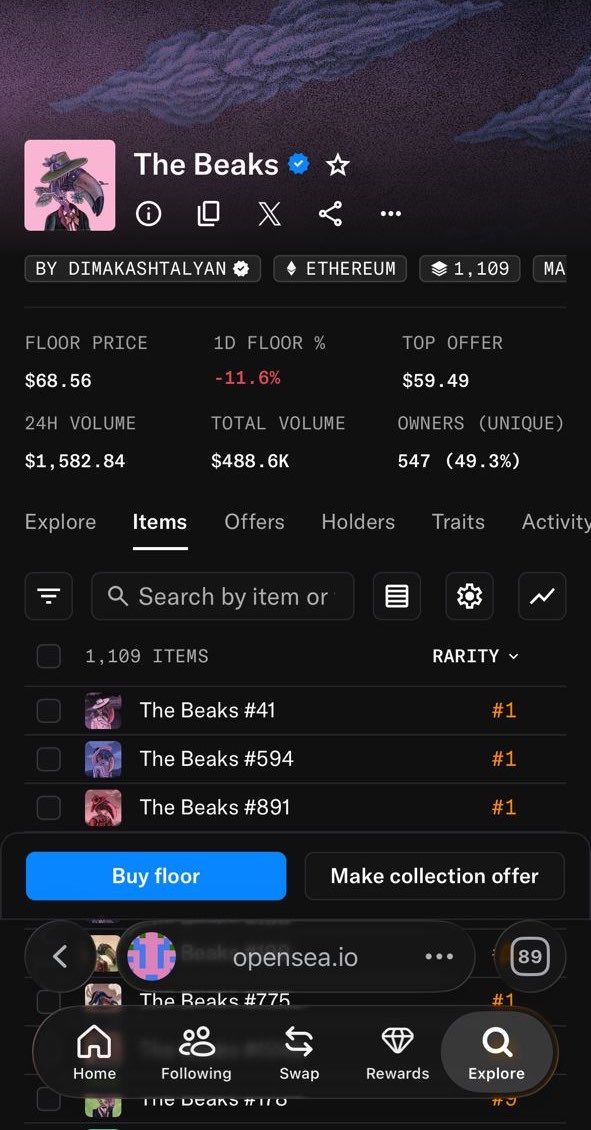Open the Traits tab
Screen dimensions: 591x1130
(458, 522)
